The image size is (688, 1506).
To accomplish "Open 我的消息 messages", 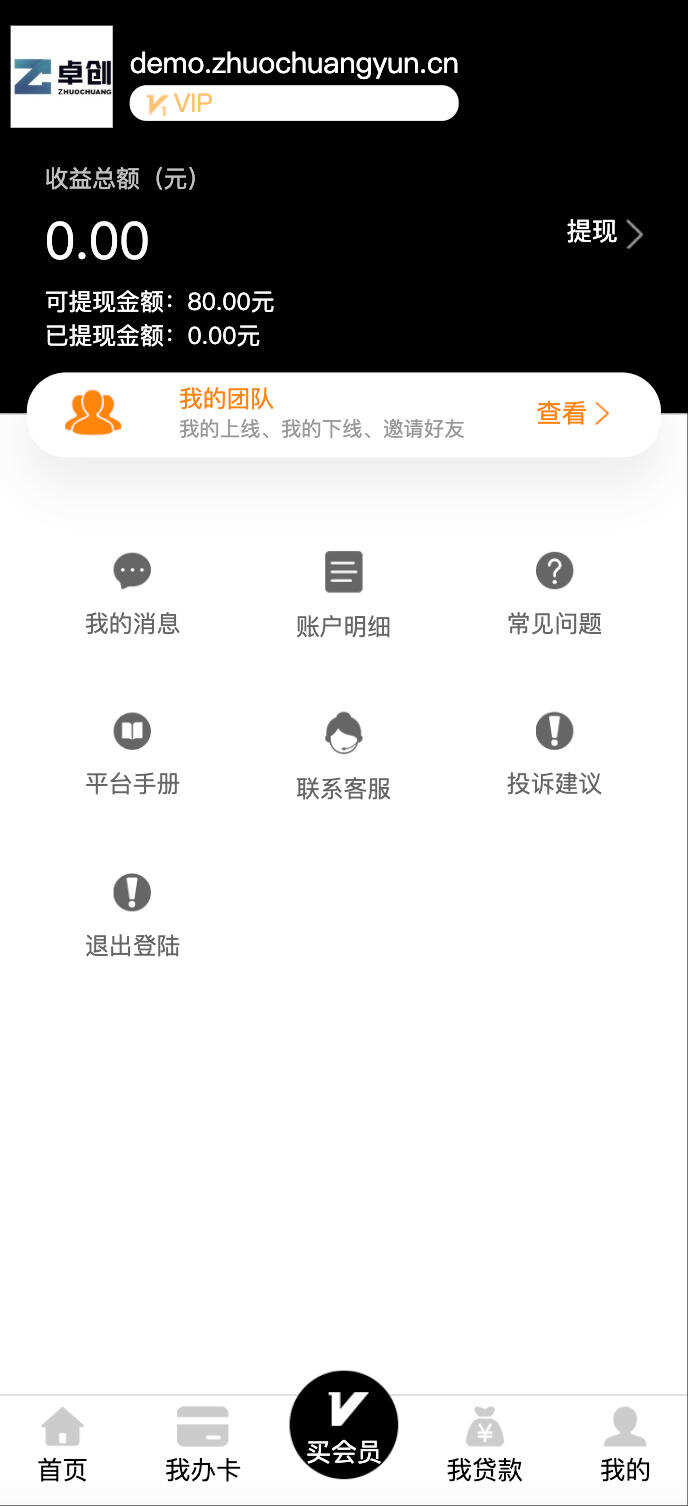I will tap(132, 595).
